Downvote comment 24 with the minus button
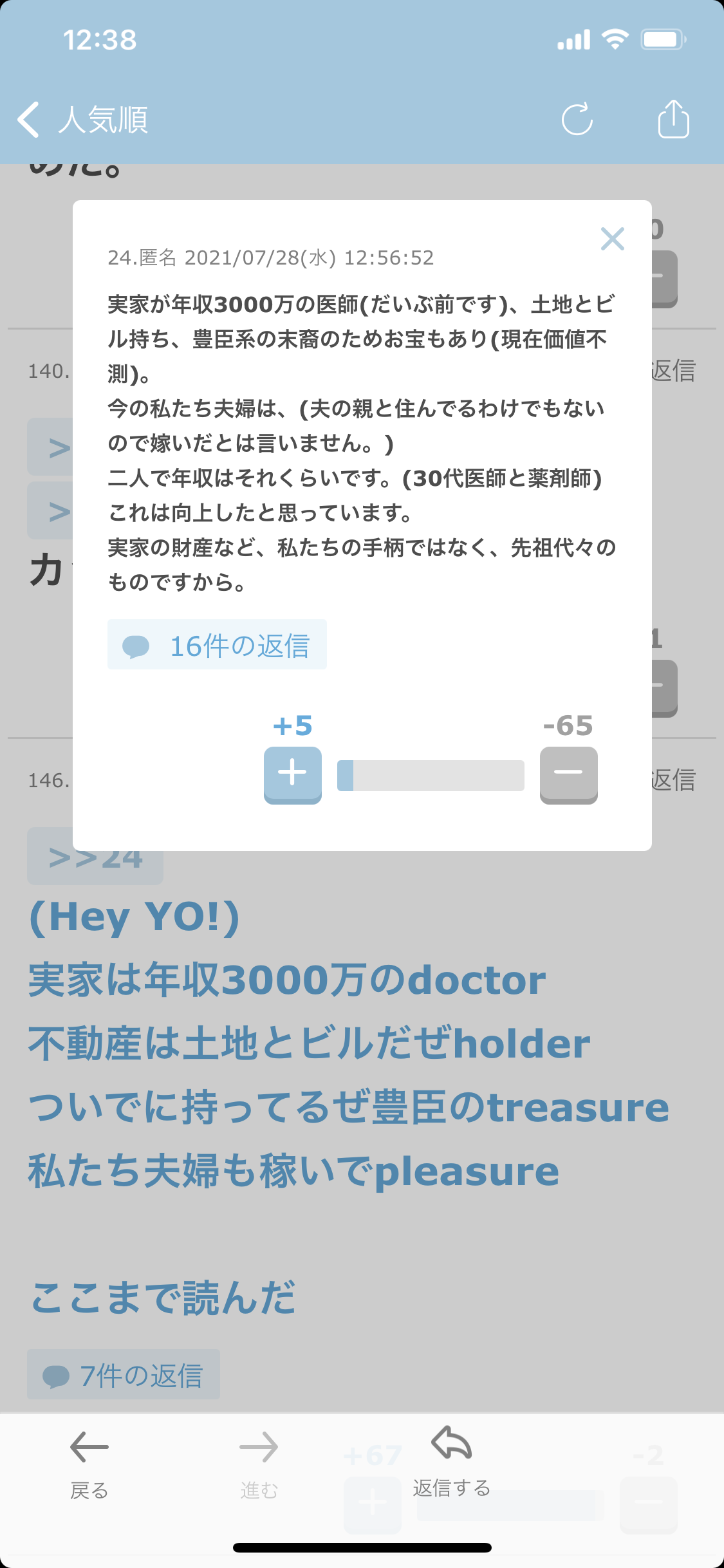 point(568,773)
